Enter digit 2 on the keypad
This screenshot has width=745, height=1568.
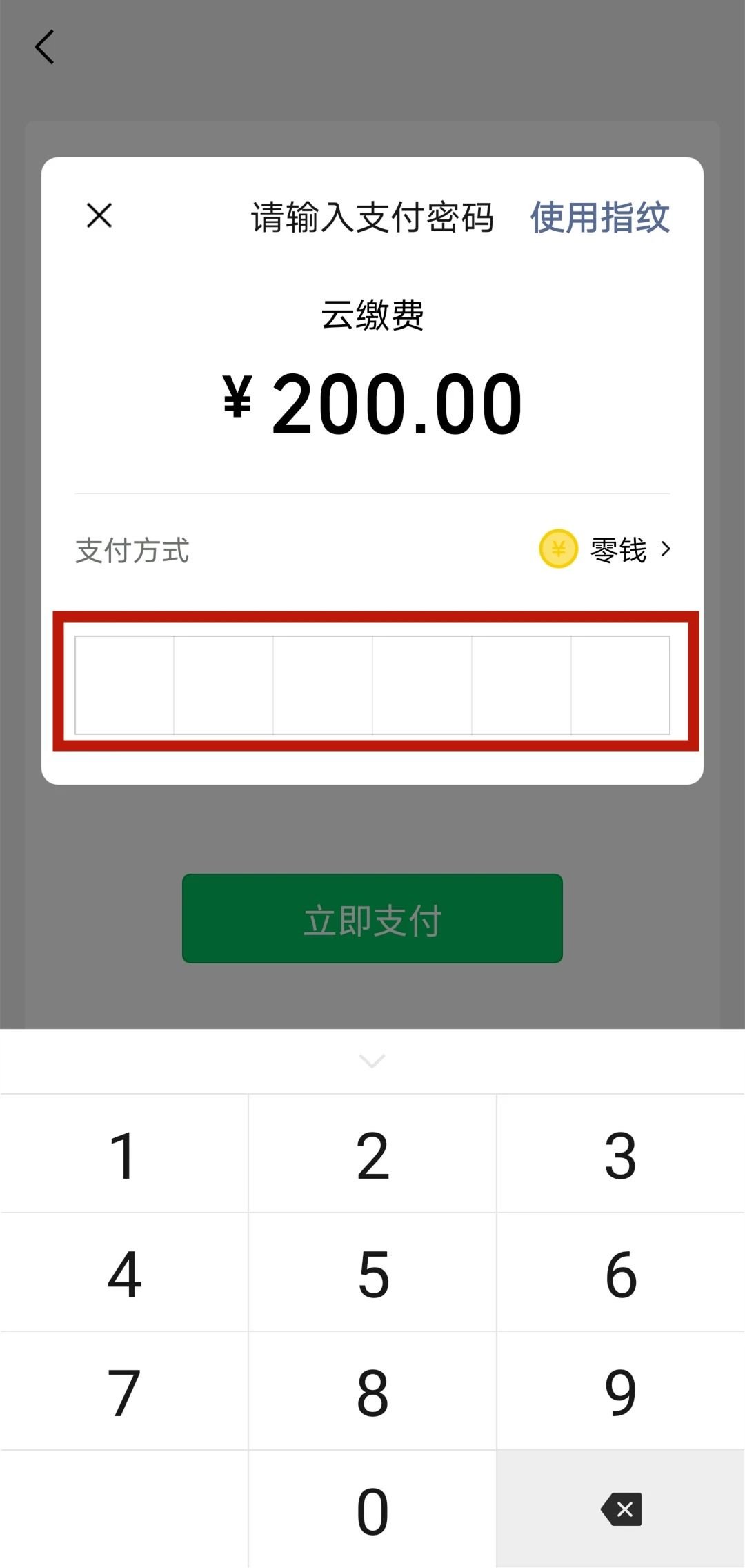coord(372,1155)
